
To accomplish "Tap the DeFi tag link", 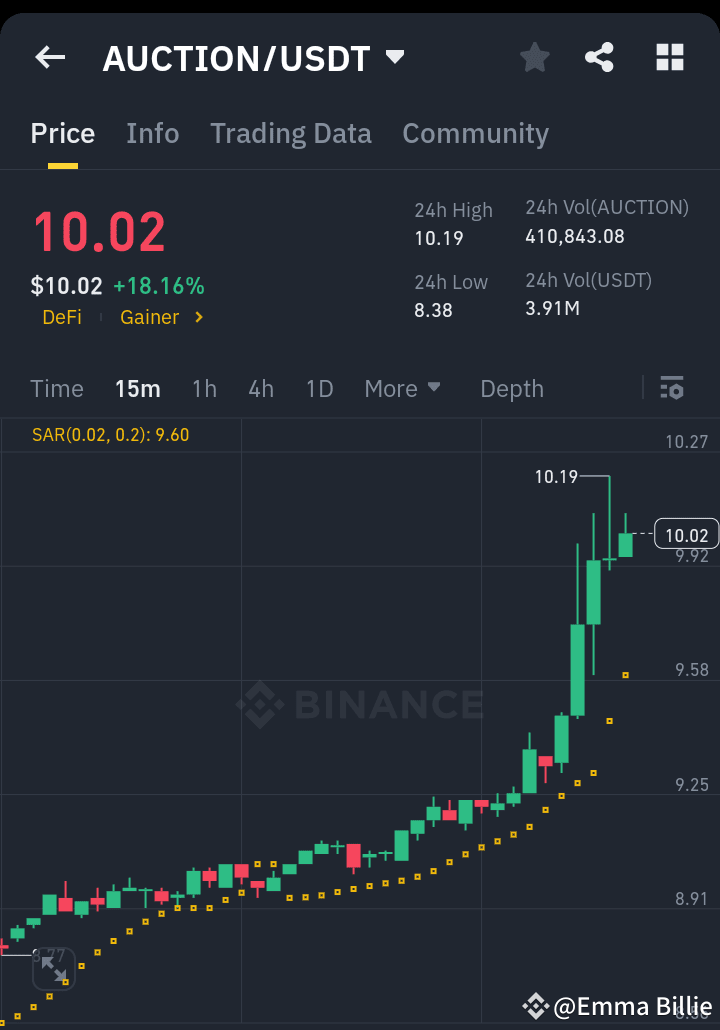I will click(63, 317).
